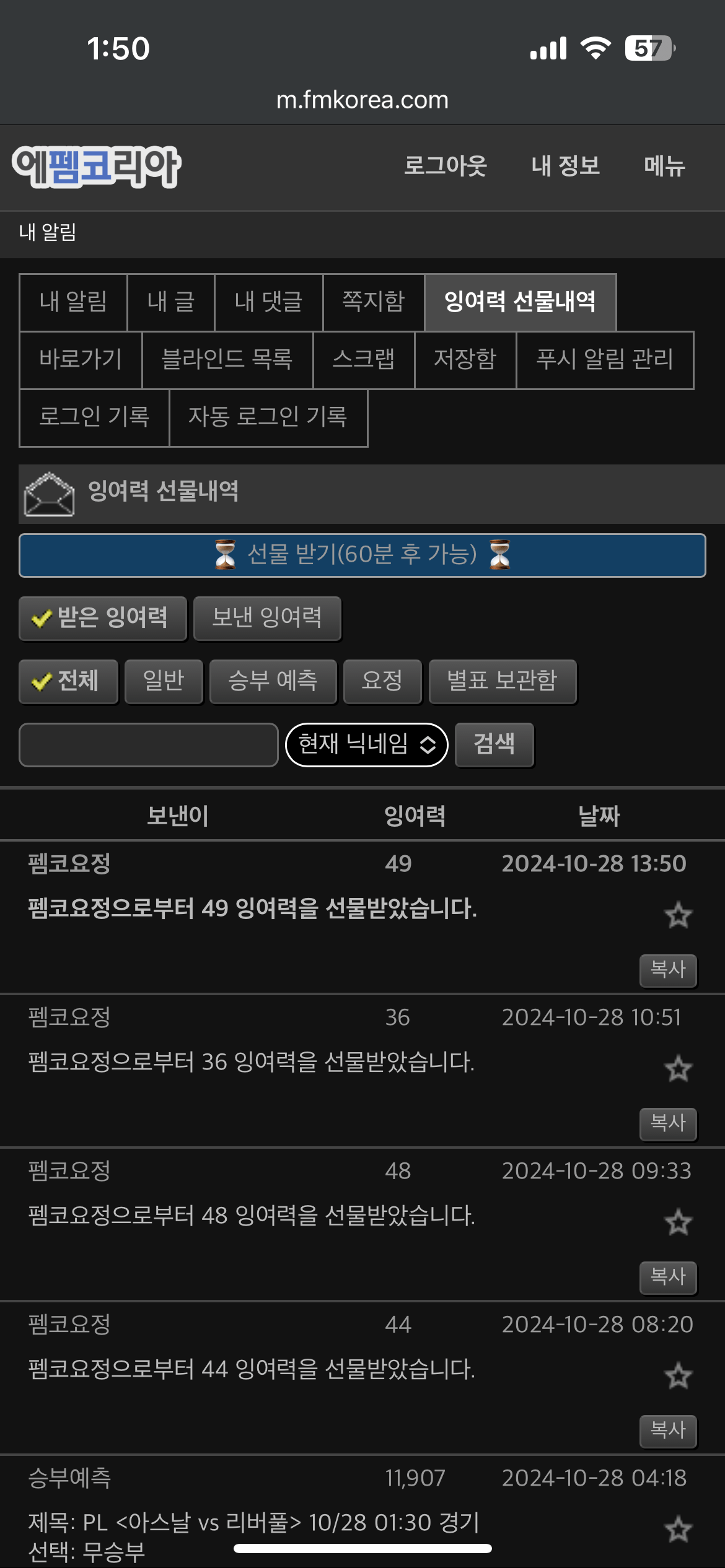Copy the 36 잉여력 gift entry
This screenshot has width=725, height=1568.
click(x=667, y=1123)
